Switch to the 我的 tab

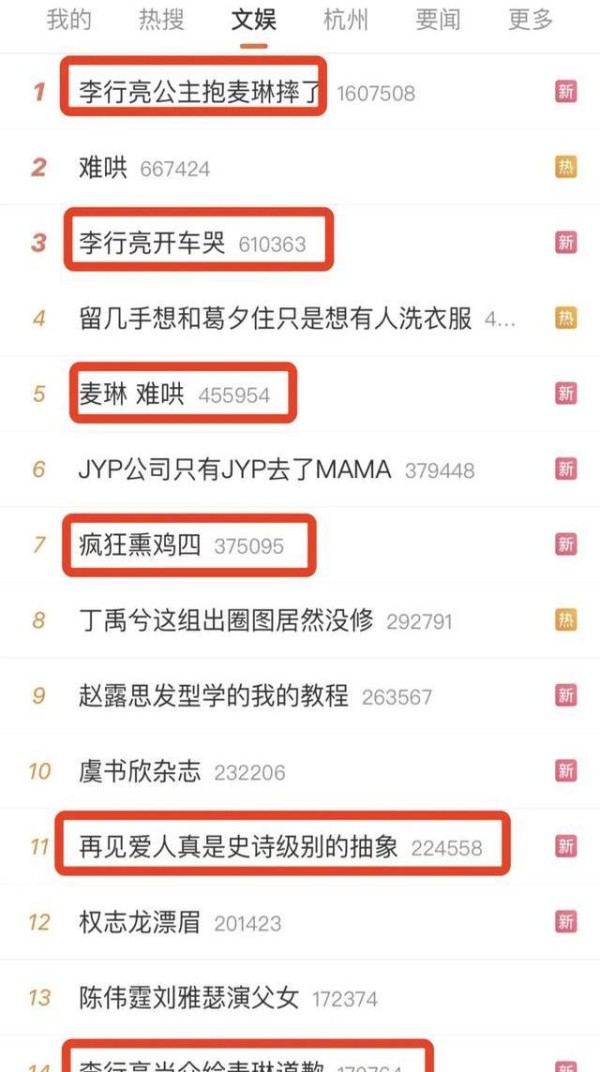click(x=70, y=20)
